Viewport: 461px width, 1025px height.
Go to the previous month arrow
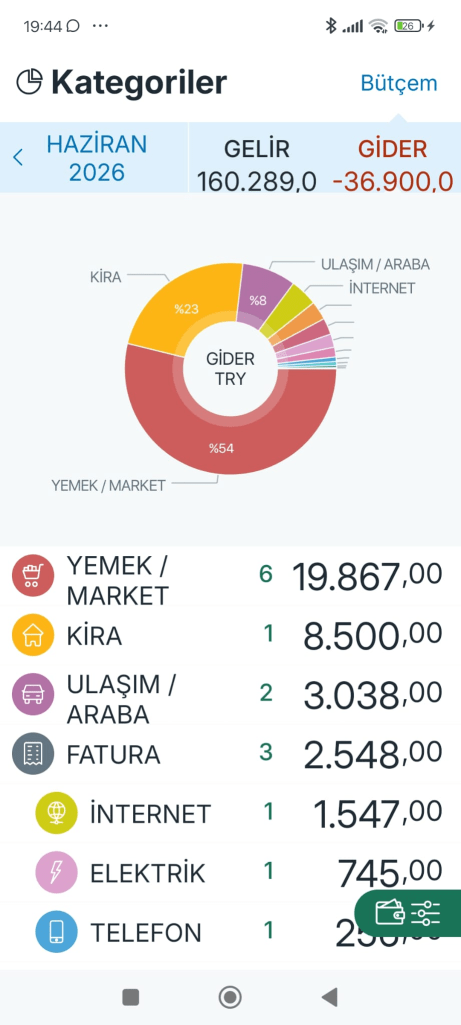tap(18, 157)
